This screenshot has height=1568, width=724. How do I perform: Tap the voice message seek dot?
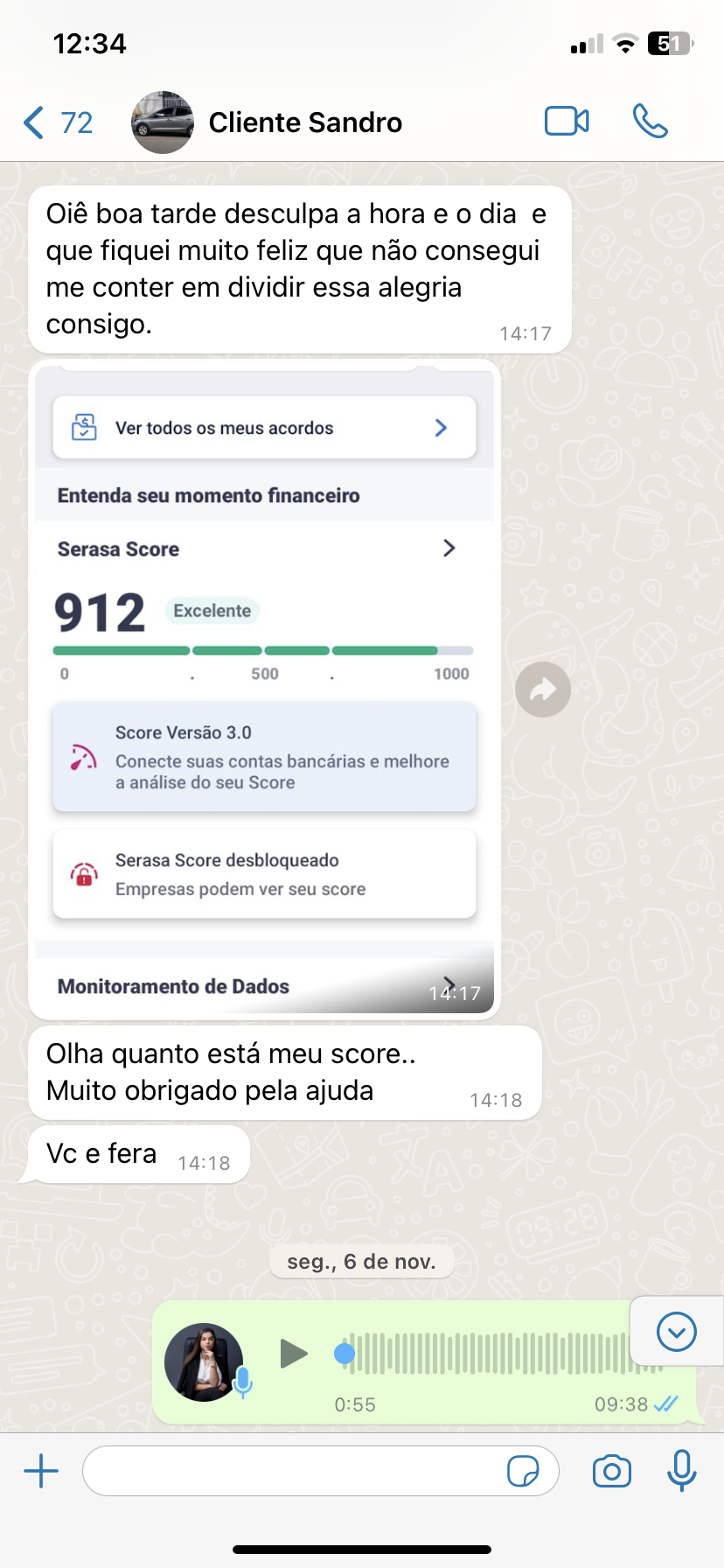click(x=345, y=1354)
